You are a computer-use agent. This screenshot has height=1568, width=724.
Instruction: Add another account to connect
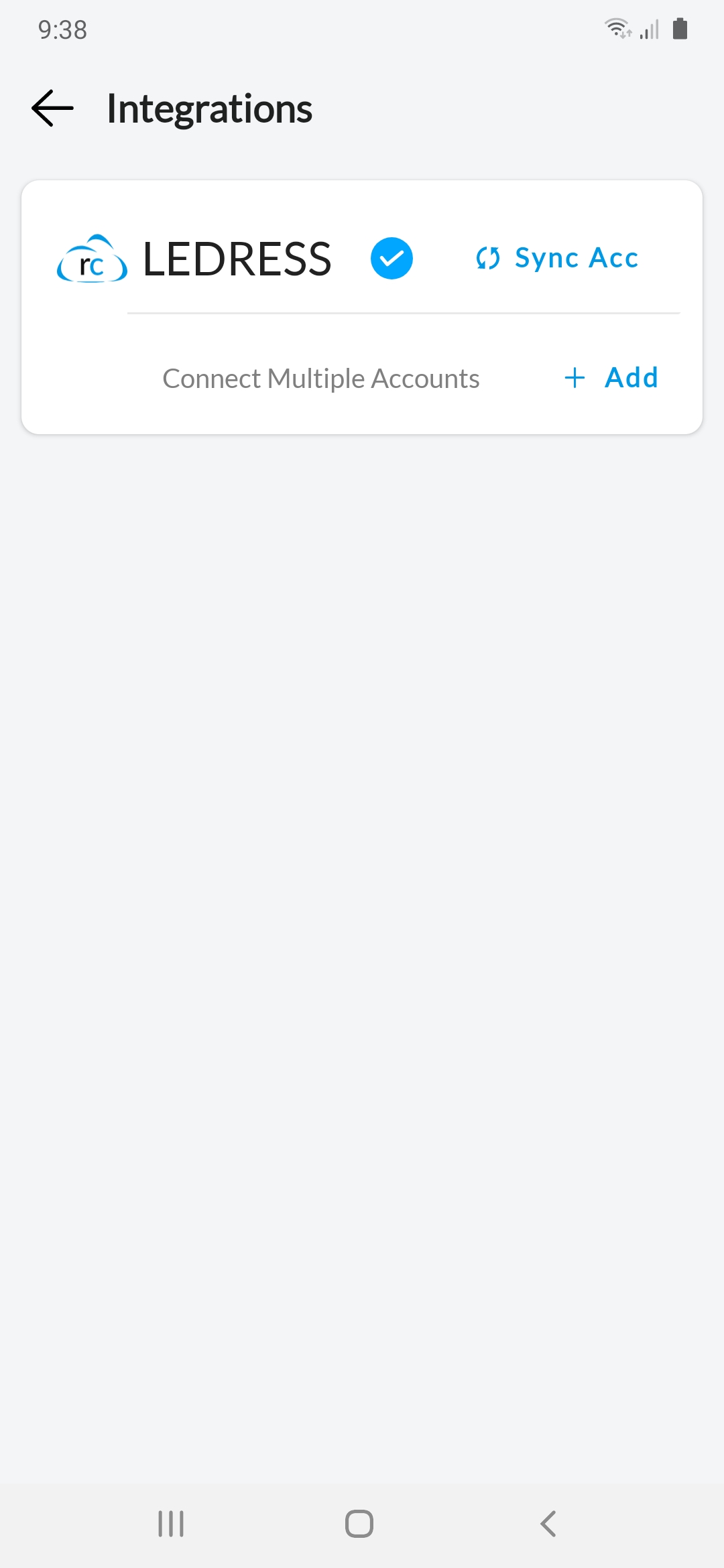[611, 378]
